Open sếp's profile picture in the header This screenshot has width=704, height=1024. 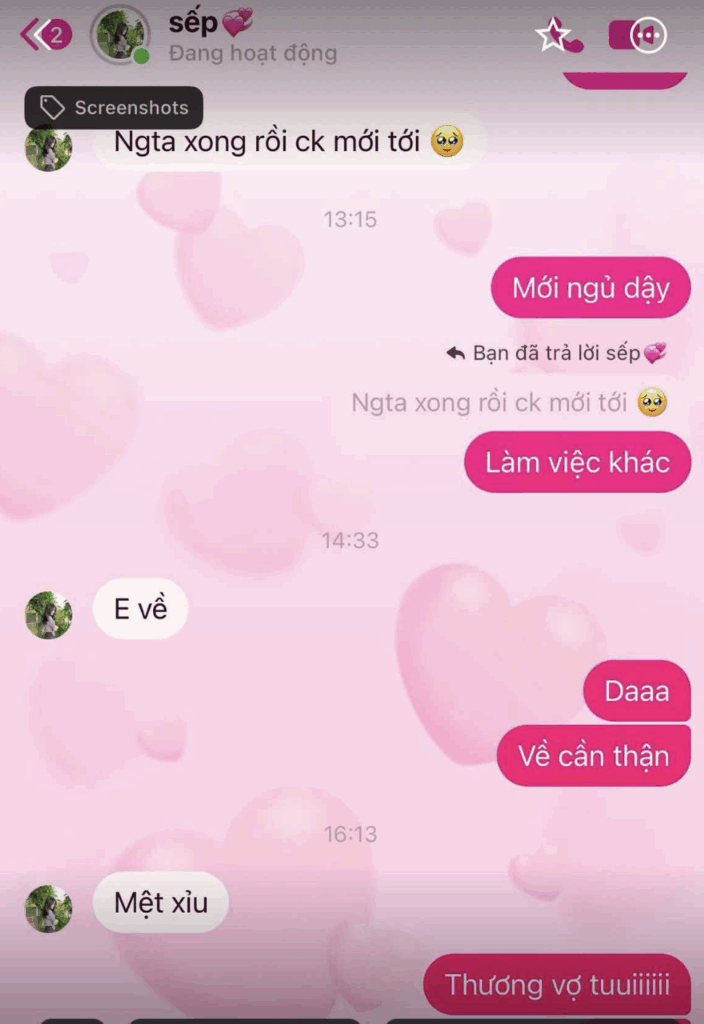click(120, 37)
